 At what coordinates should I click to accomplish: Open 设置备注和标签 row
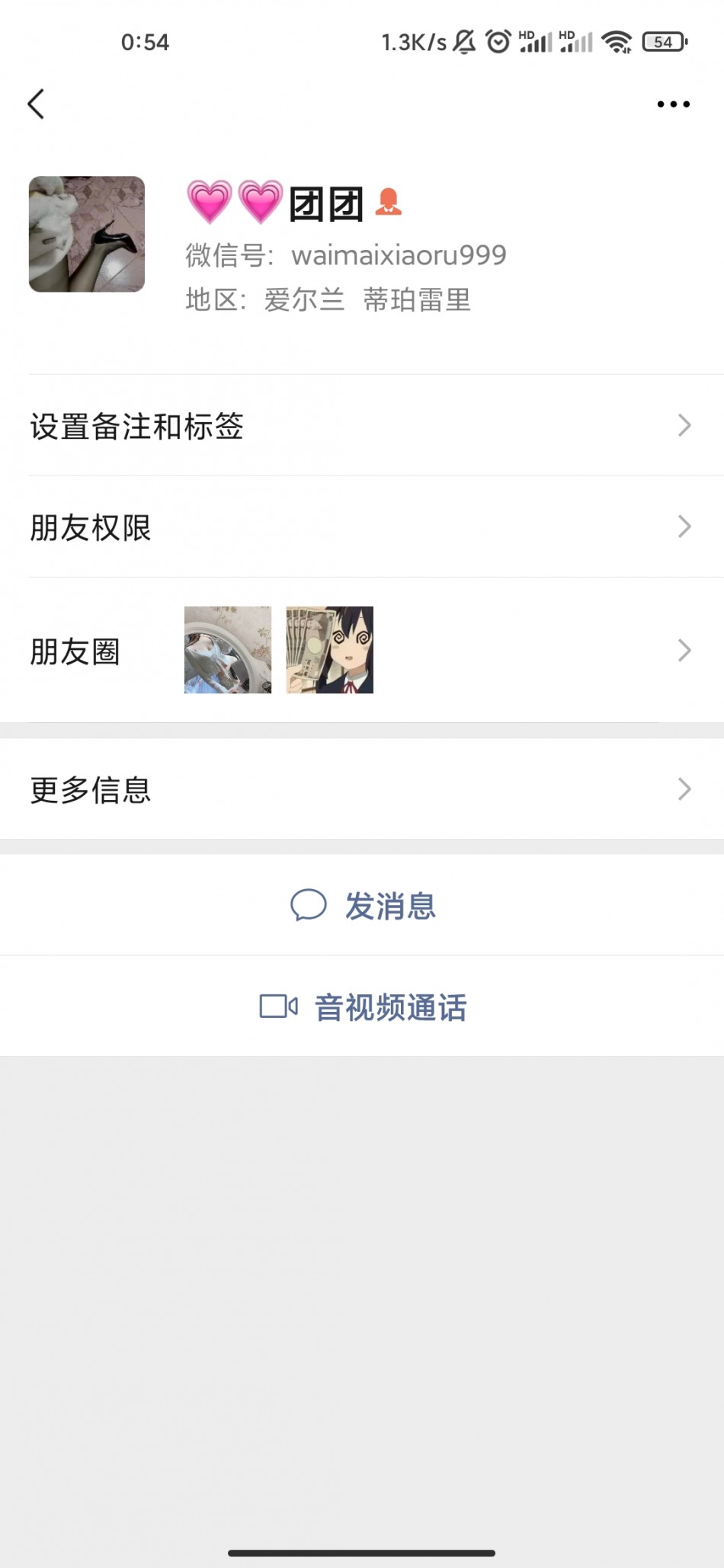tap(362, 426)
